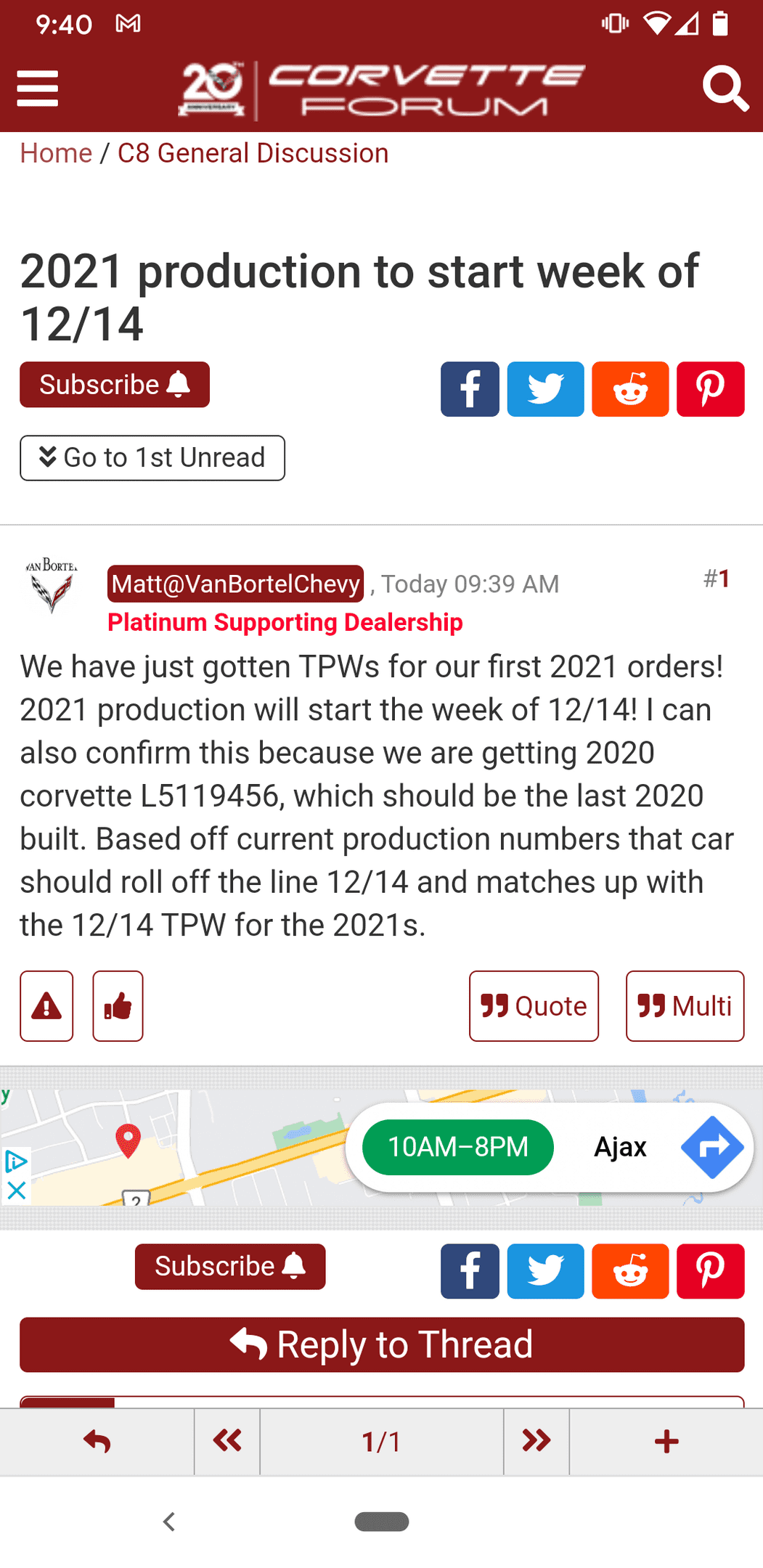Image resolution: width=763 pixels, height=1568 pixels.
Task: Go to 1st Unread post
Action: (x=152, y=458)
